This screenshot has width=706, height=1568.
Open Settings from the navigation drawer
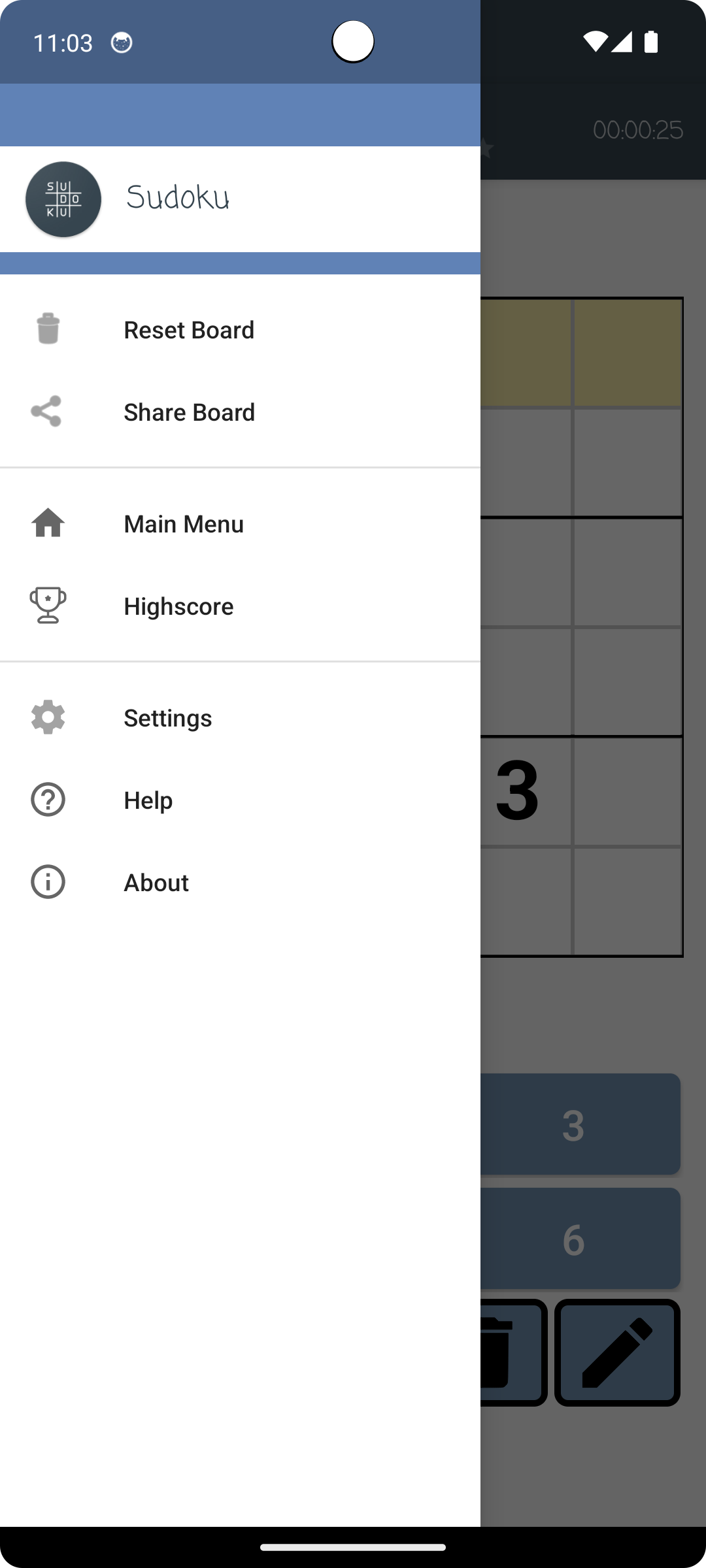[167, 717]
